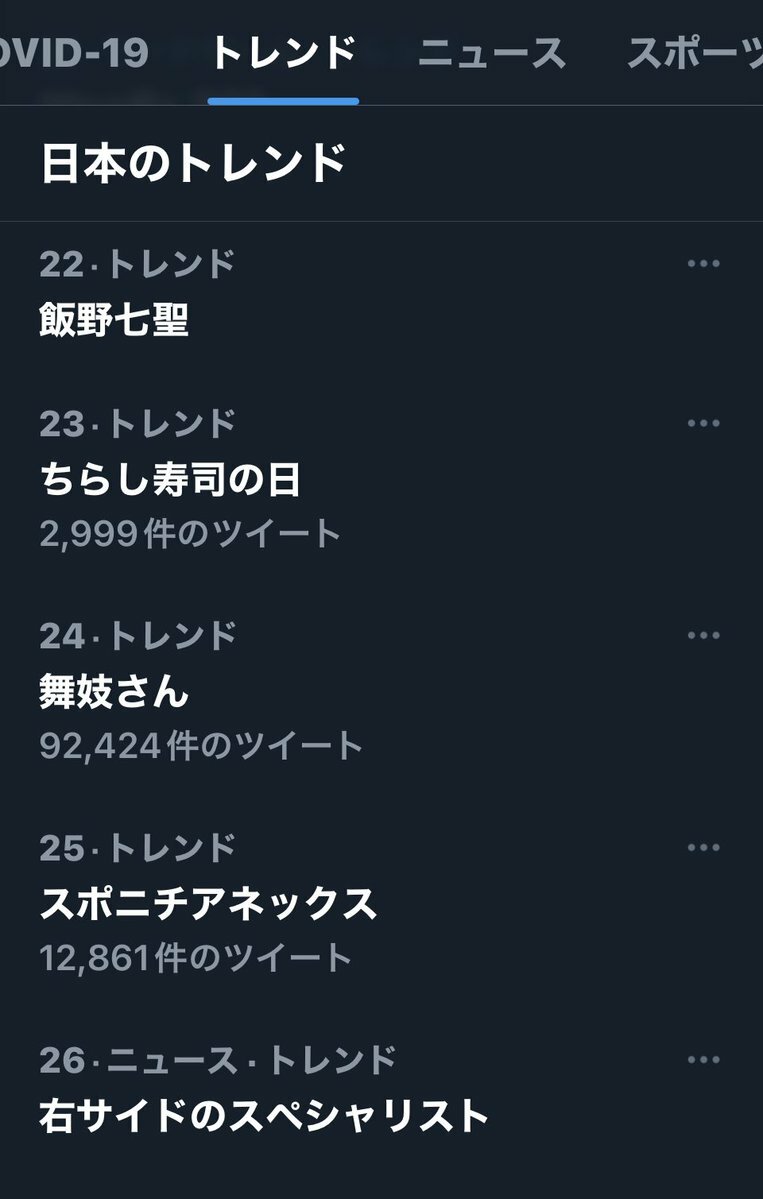Screen dimensions: 763x1199
Task: Open the 右サイドのスペシャリスト trend
Action: point(264,1115)
